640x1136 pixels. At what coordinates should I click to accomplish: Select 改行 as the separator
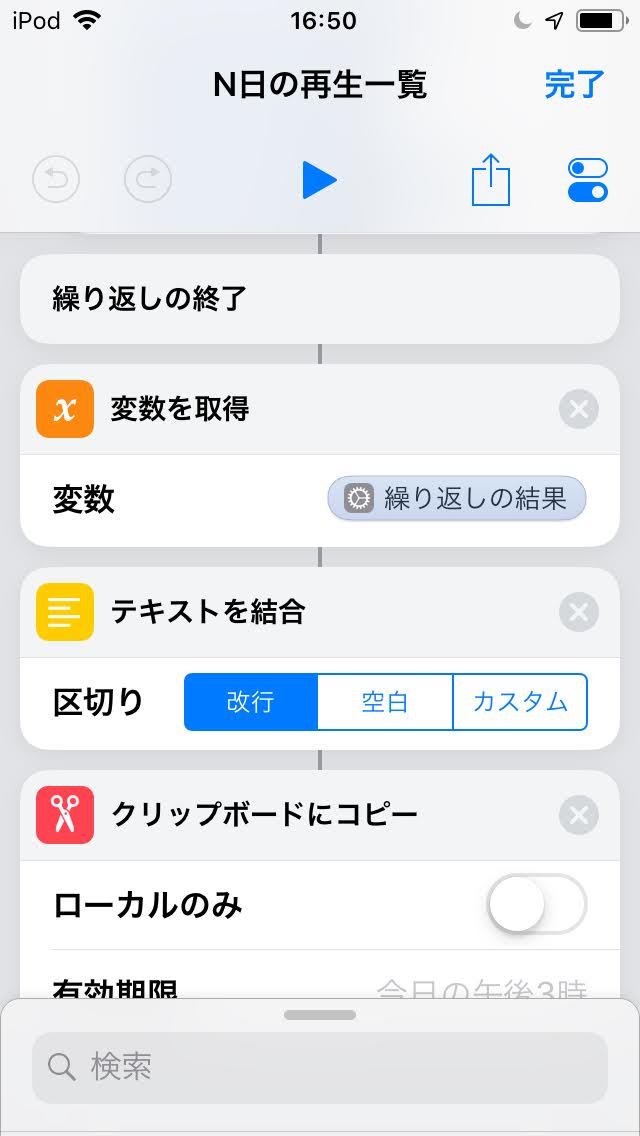tap(251, 702)
